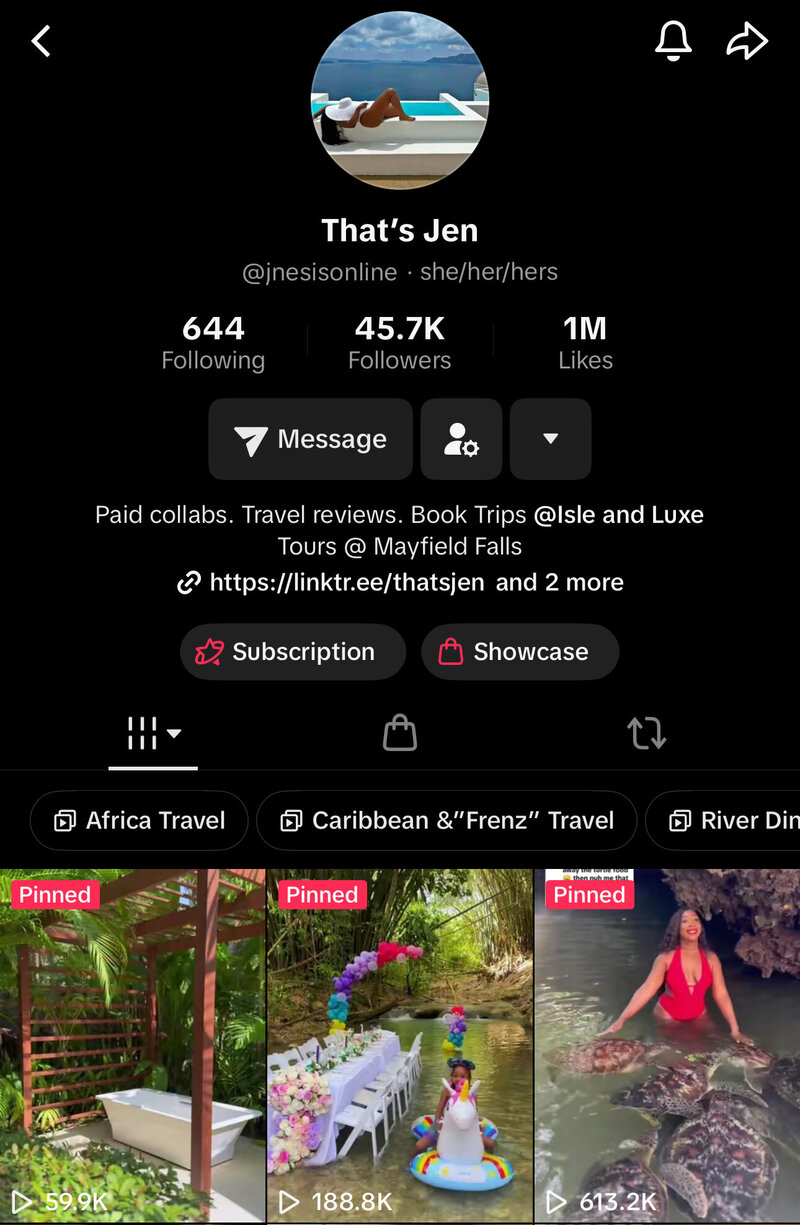View the Followers list
Image resolution: width=800 pixels, height=1225 pixels.
(x=399, y=343)
